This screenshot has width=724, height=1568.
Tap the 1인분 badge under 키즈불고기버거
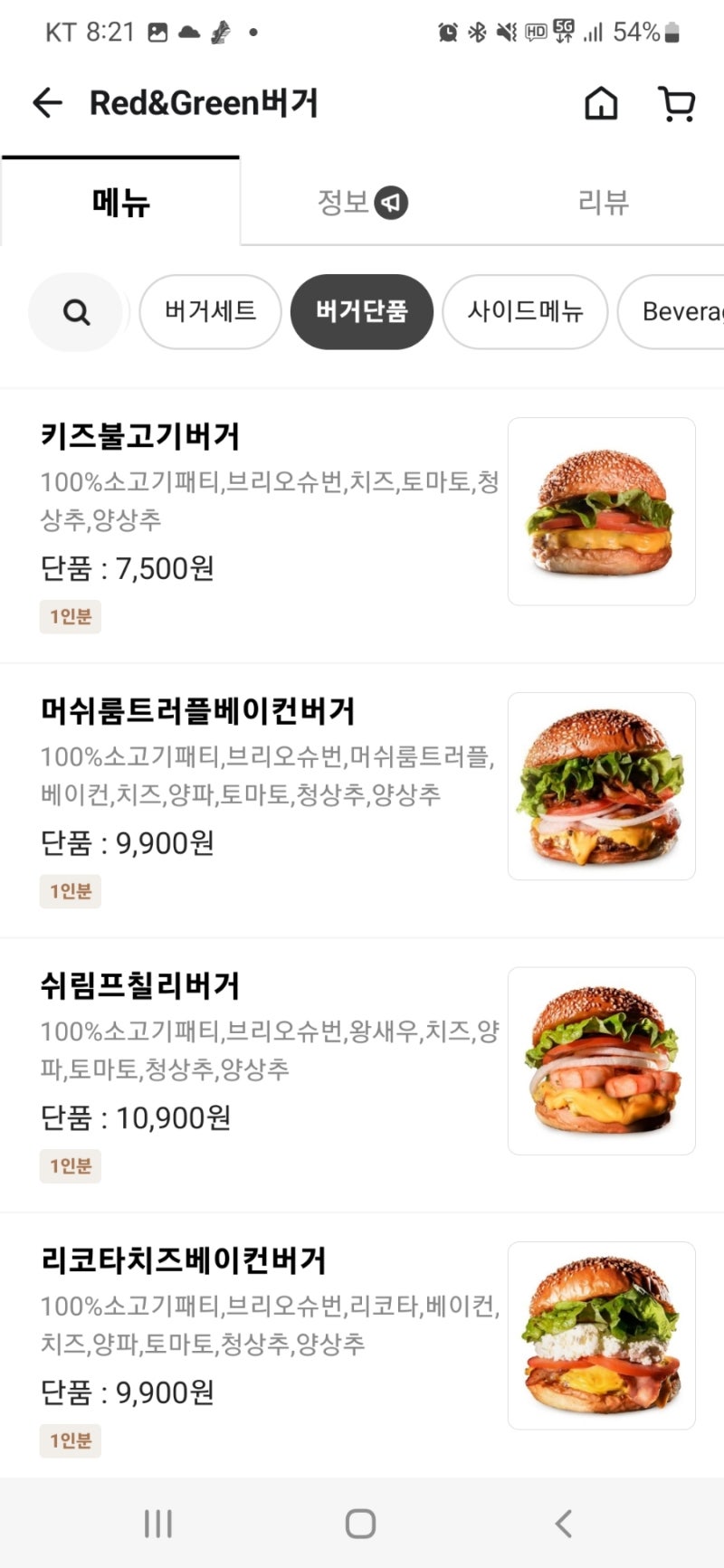click(x=70, y=617)
